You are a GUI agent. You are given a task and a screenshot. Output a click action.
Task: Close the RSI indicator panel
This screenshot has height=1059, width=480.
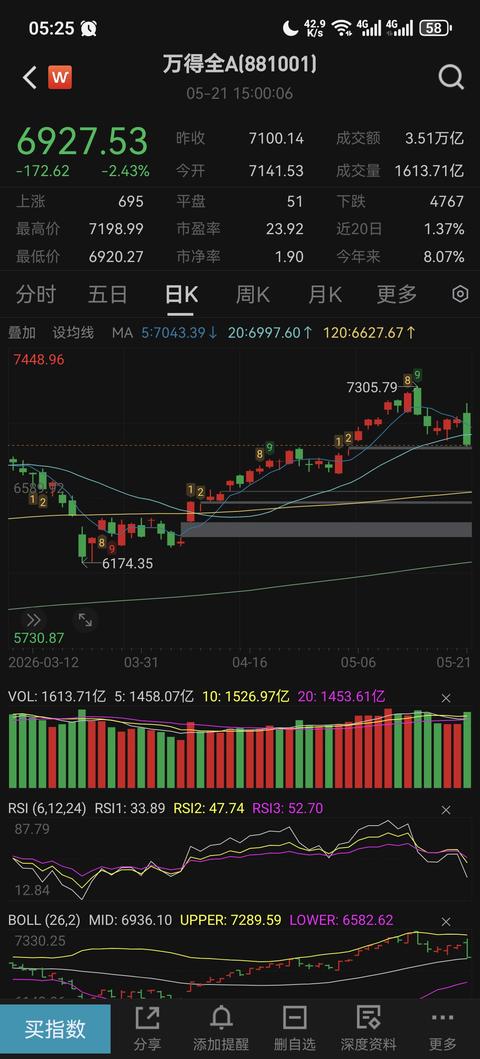[446, 809]
